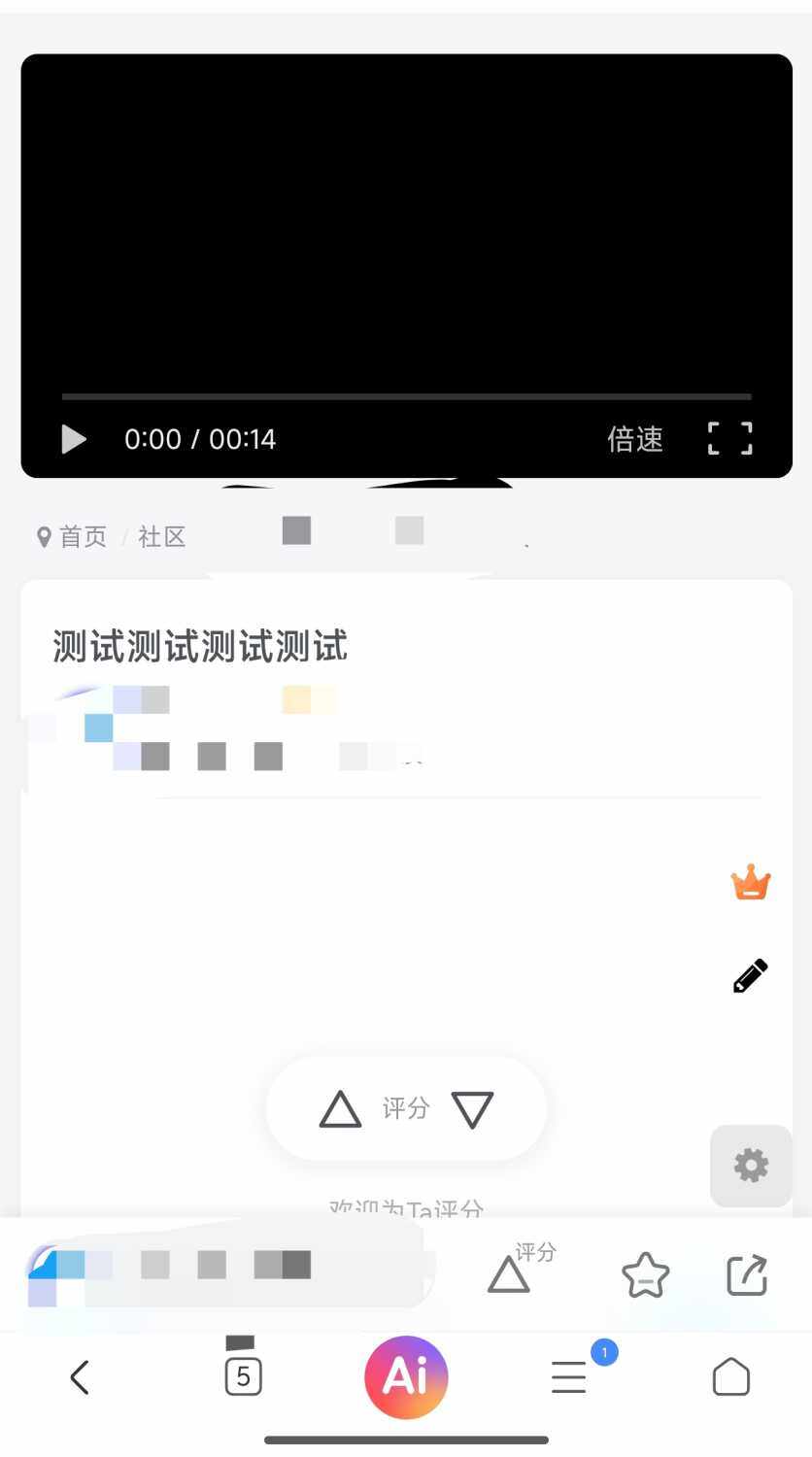
Task: Tap the 评分 rating triangle in bottom bar
Action: coord(509,1275)
